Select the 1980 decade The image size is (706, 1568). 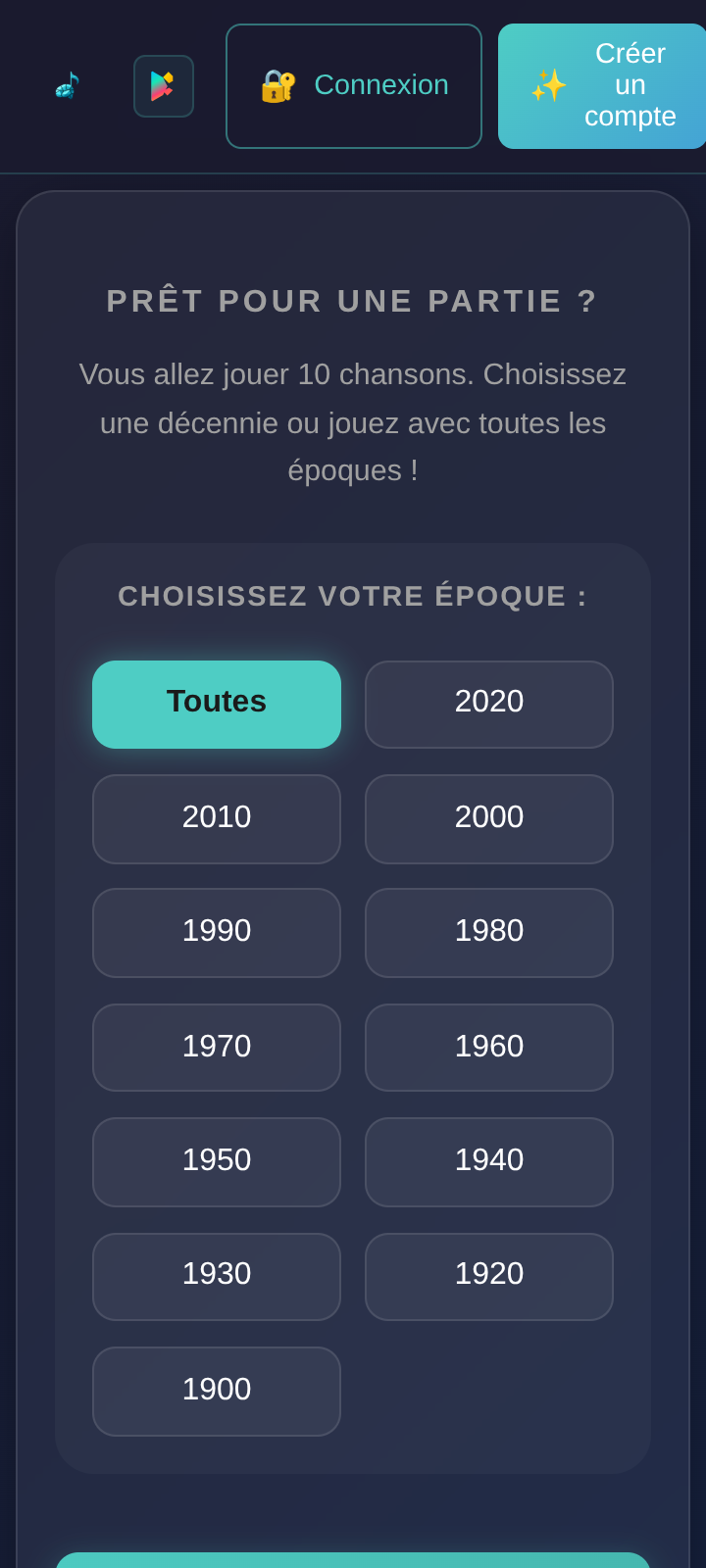[488, 932]
